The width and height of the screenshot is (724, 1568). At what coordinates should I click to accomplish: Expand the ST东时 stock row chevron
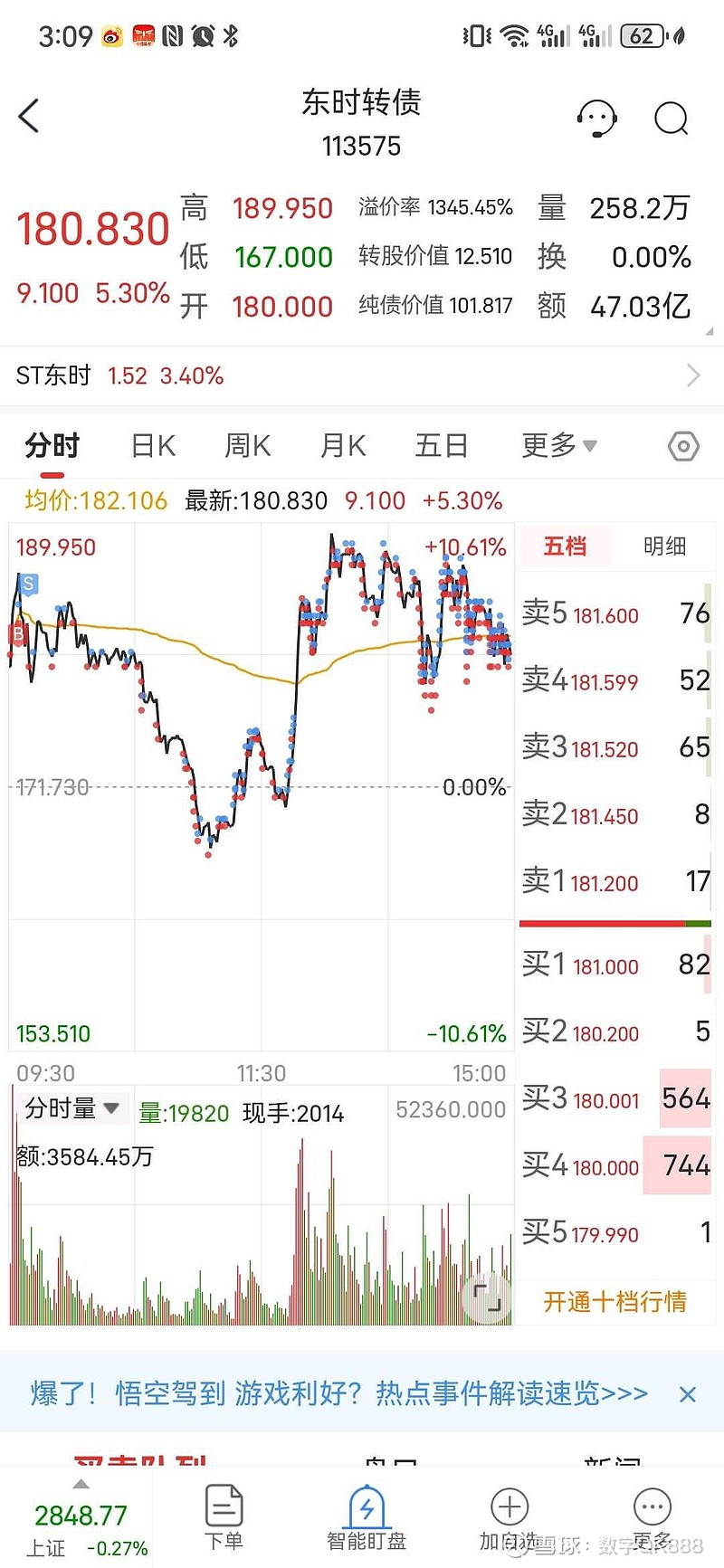(693, 375)
